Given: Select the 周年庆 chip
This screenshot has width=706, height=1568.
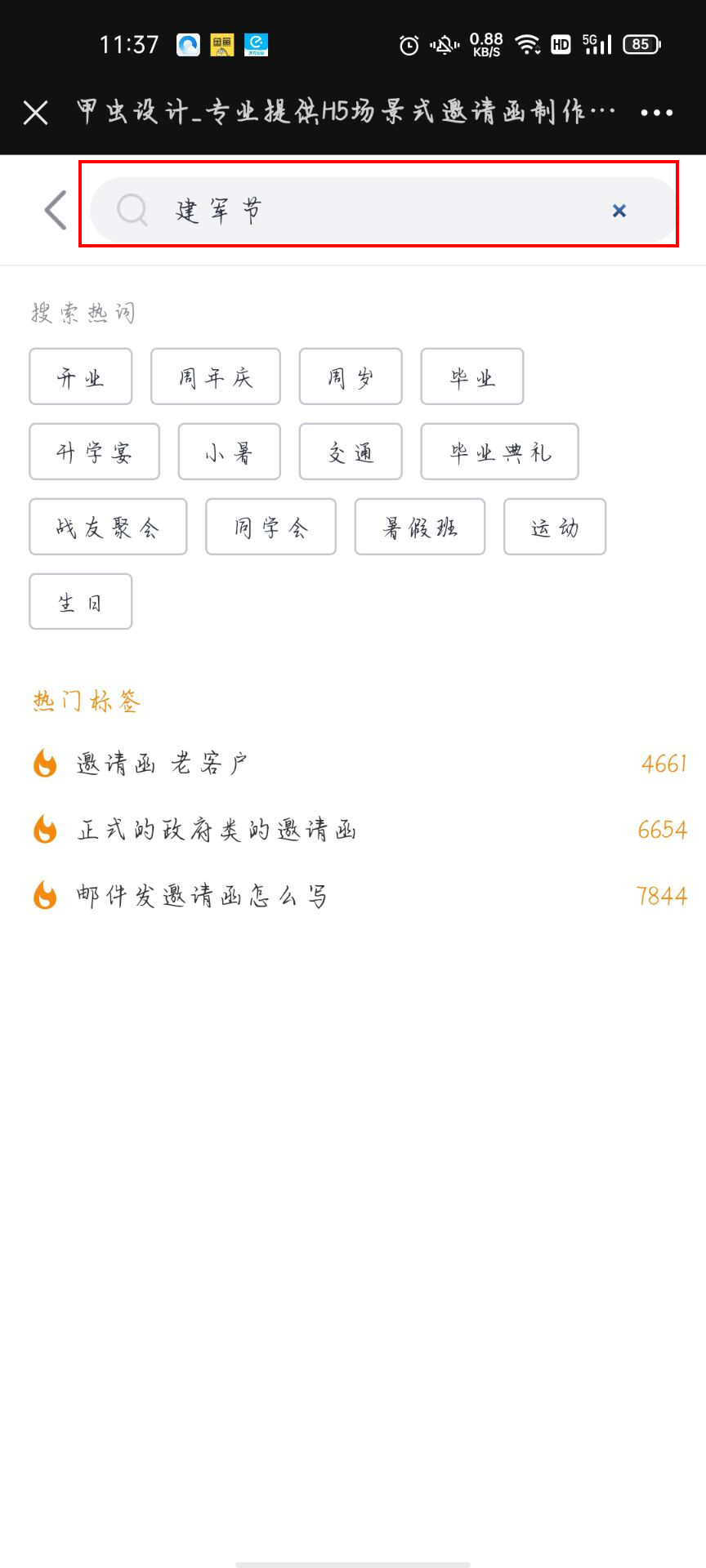Looking at the screenshot, I should (215, 376).
